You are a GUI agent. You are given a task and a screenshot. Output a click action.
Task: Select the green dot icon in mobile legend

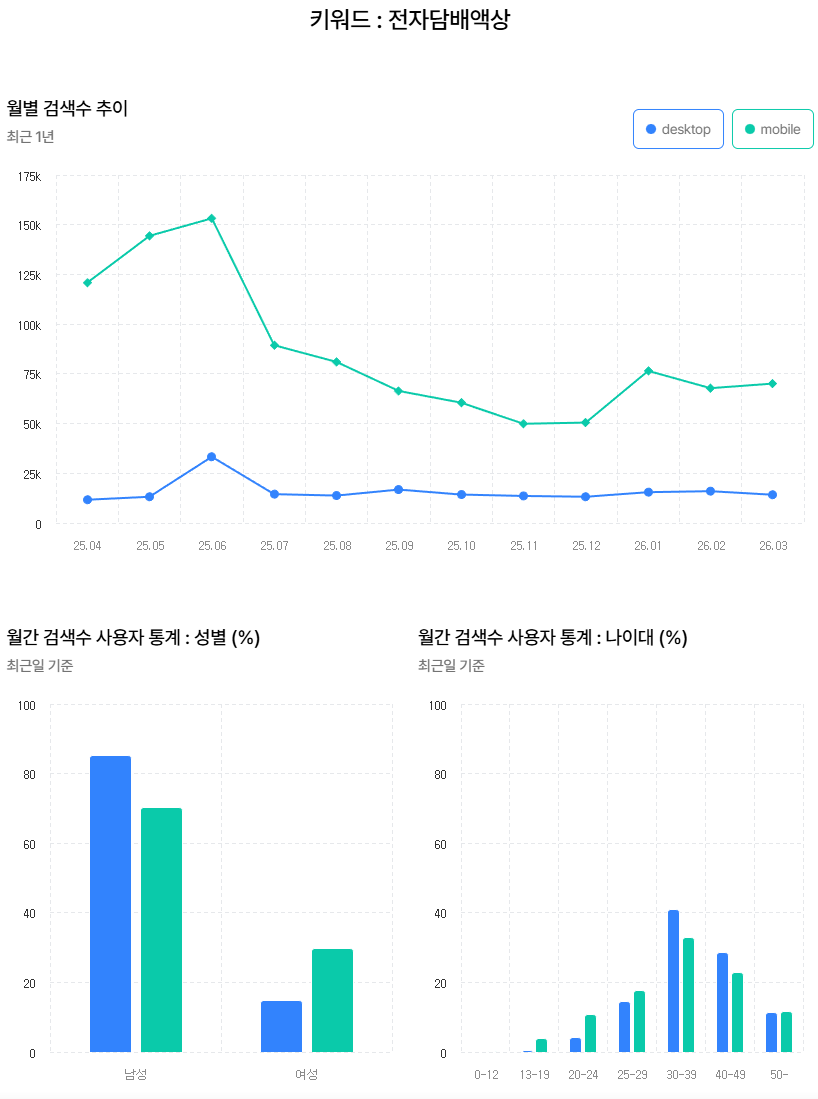750,128
